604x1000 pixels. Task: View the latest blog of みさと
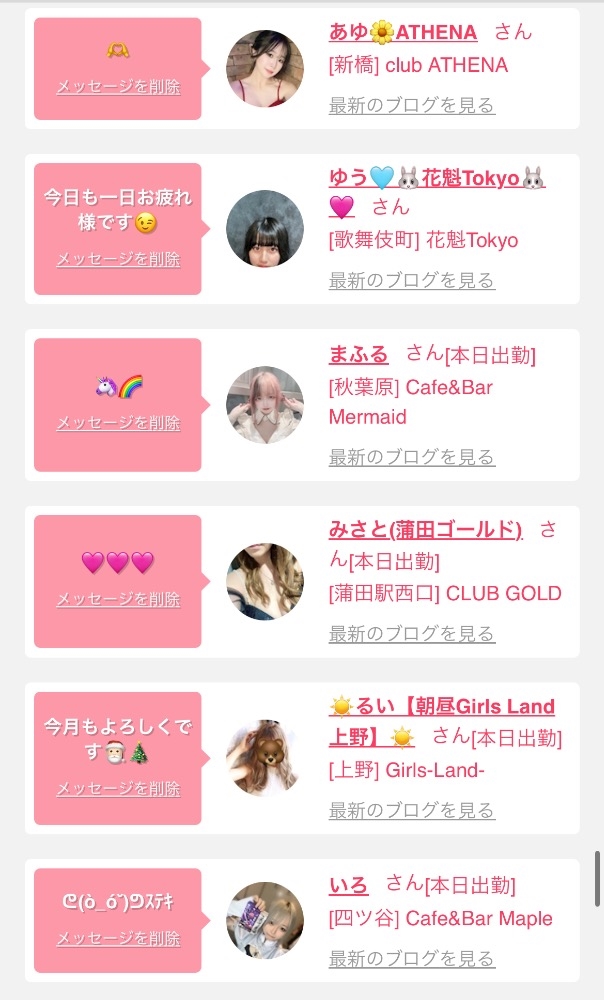click(x=411, y=634)
